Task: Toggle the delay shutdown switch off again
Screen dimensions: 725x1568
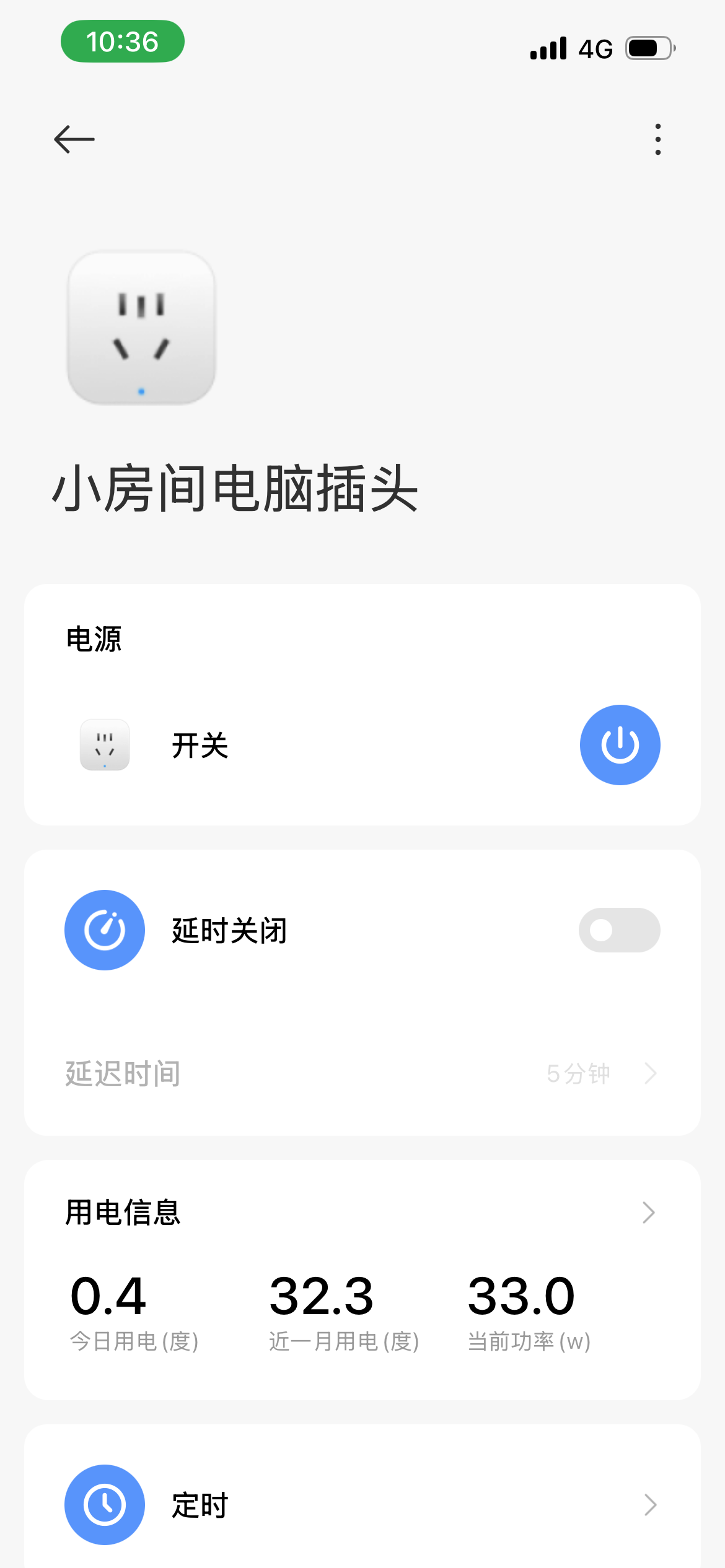Action: (619, 930)
